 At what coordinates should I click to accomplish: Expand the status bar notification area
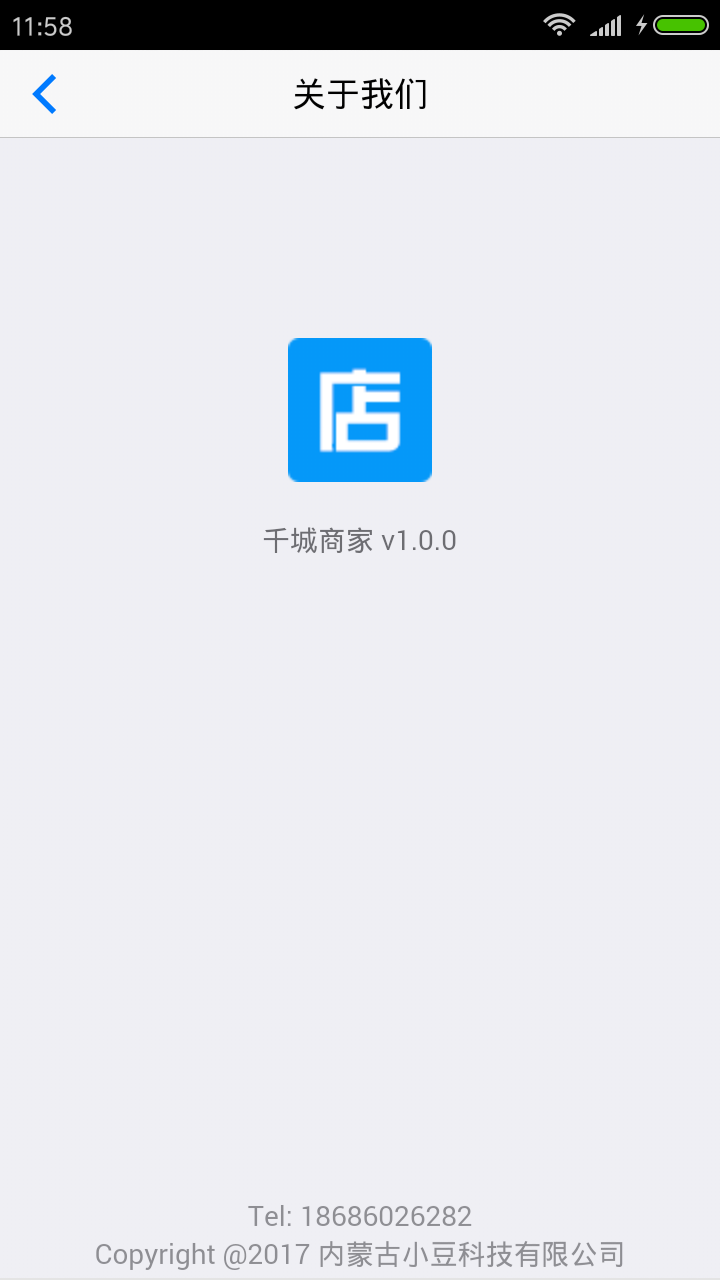[360, 24]
